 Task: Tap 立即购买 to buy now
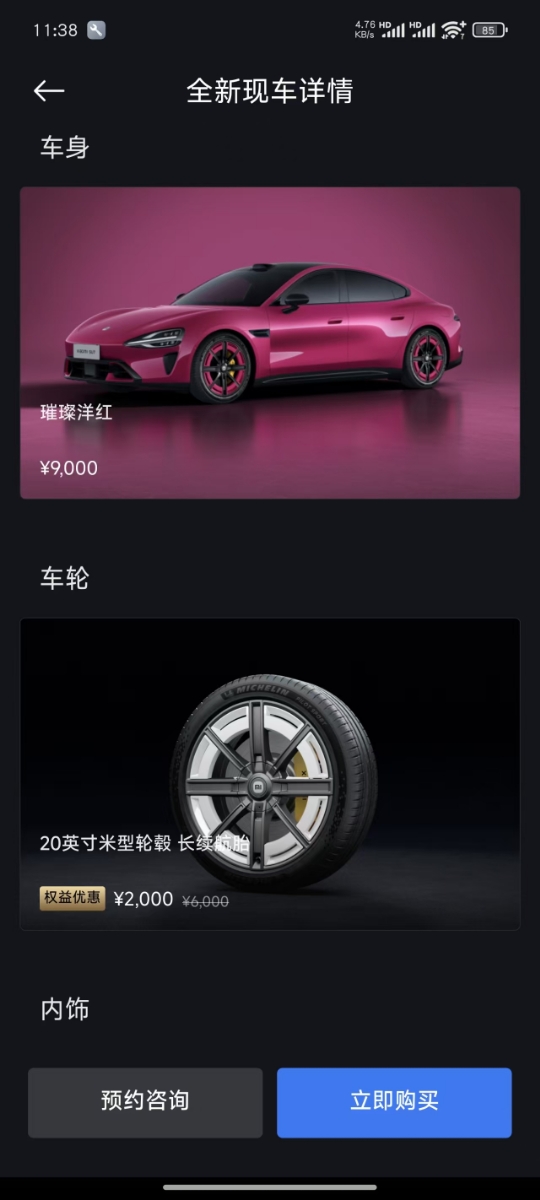[394, 1102]
